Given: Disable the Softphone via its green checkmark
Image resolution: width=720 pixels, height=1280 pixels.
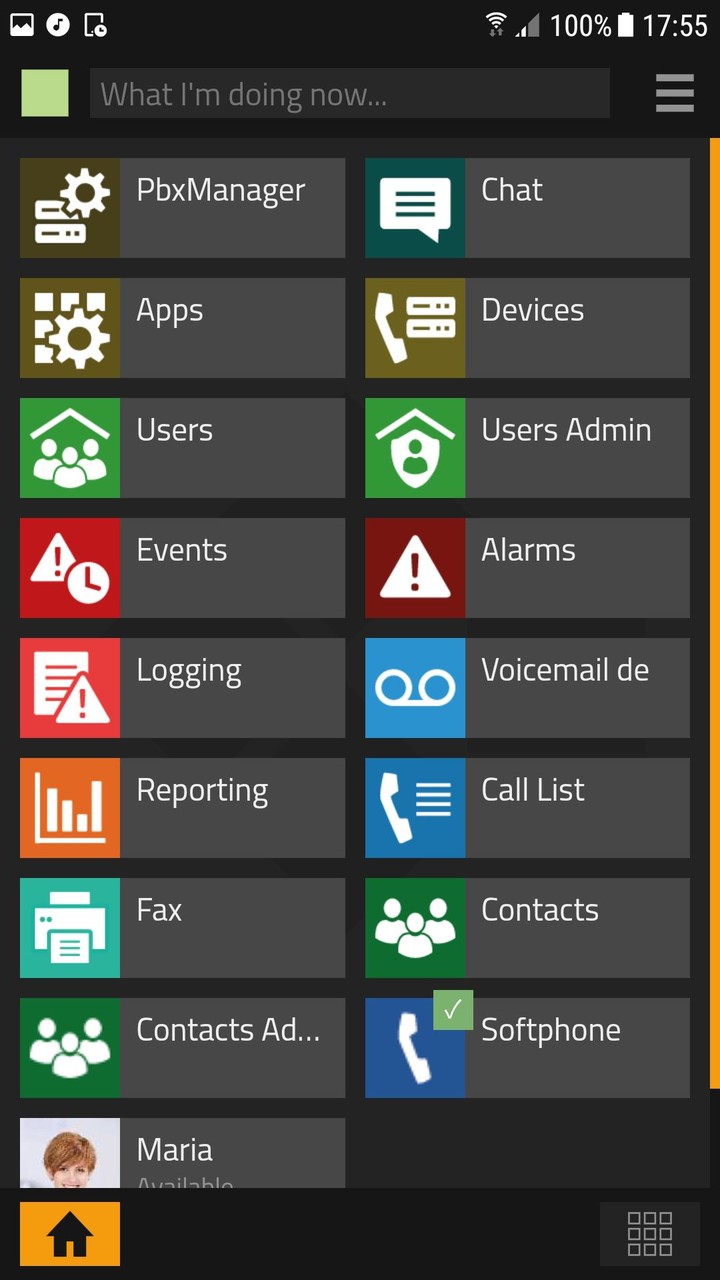Looking at the screenshot, I should click(452, 1011).
